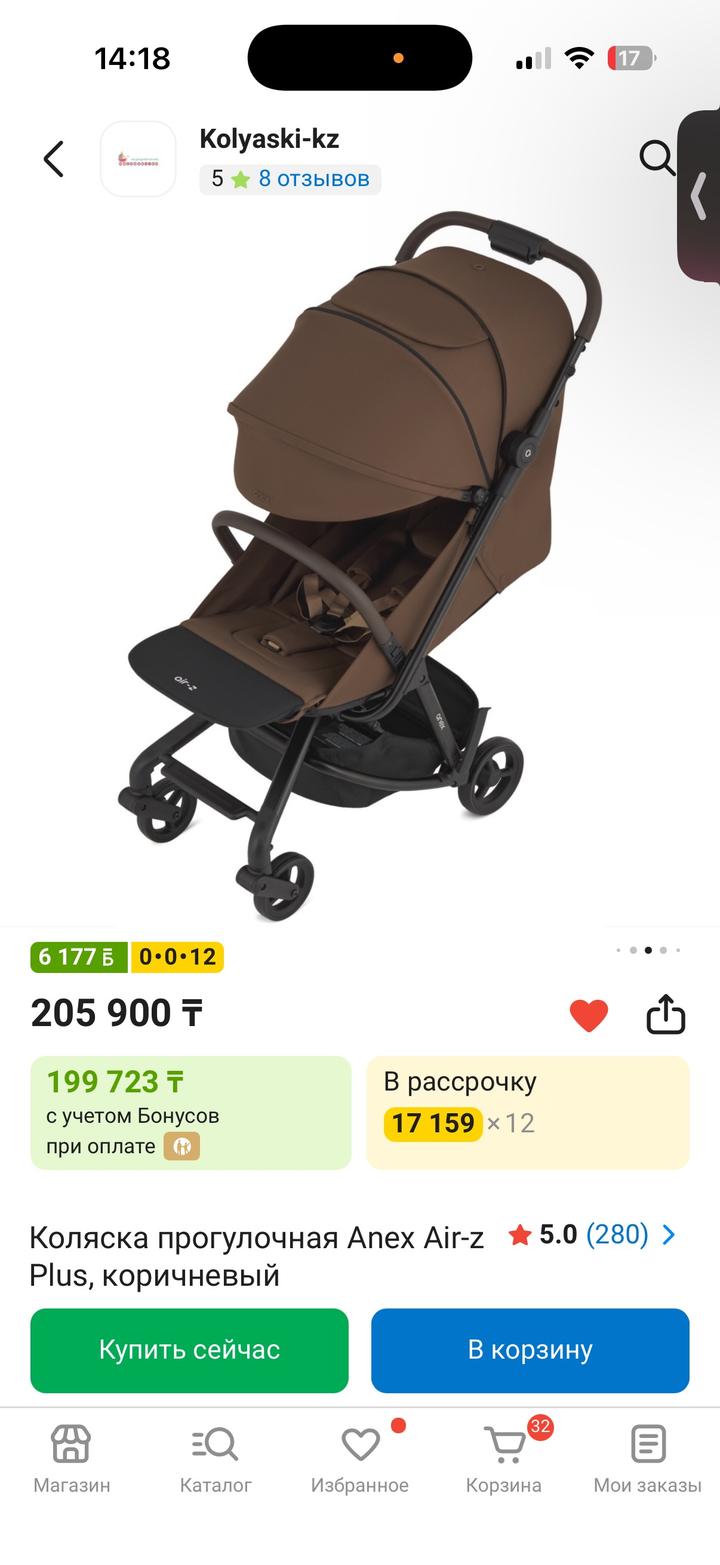Viewport: 720px width, 1565px height.
Task: Open the Kolyaski-kz seller page
Action: click(x=269, y=139)
